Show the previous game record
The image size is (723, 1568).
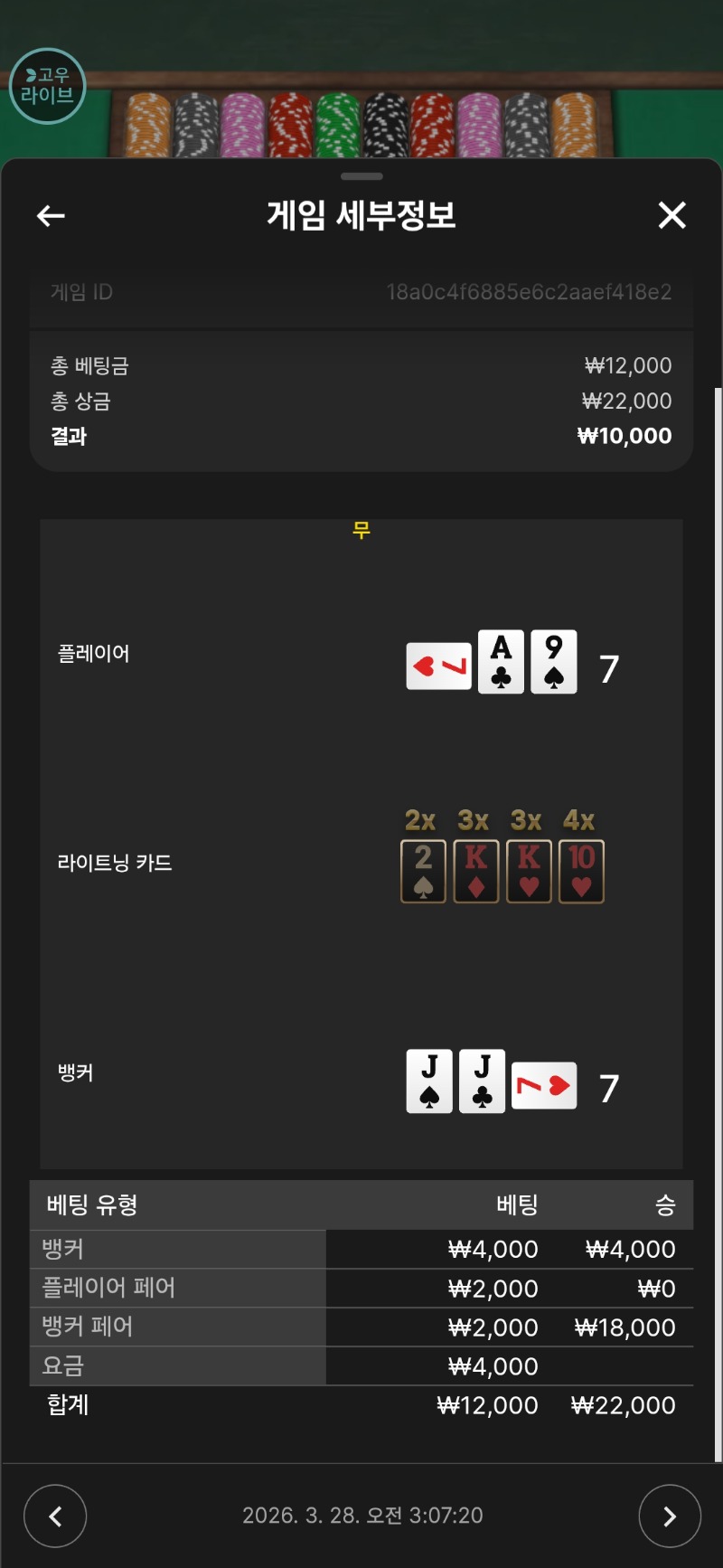[x=55, y=1516]
